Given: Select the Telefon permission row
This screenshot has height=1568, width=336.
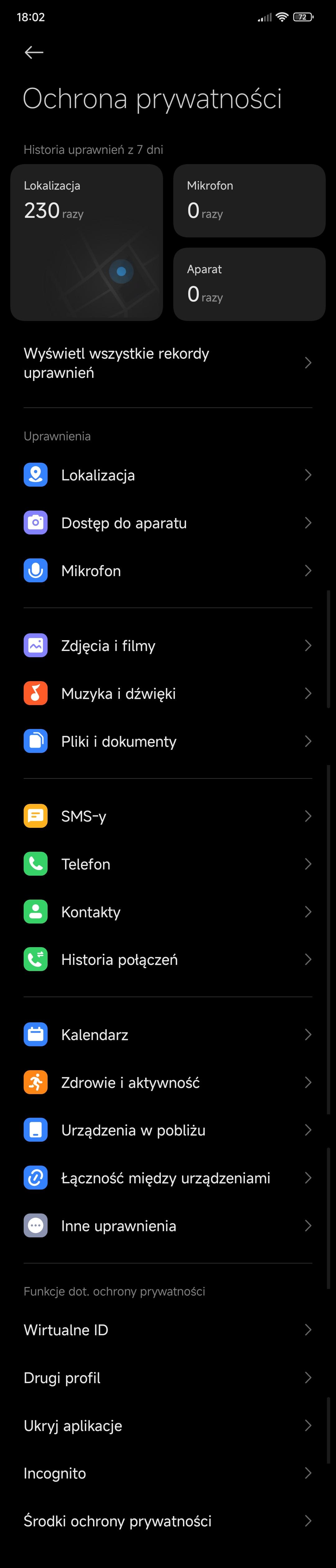Looking at the screenshot, I should click(x=168, y=864).
